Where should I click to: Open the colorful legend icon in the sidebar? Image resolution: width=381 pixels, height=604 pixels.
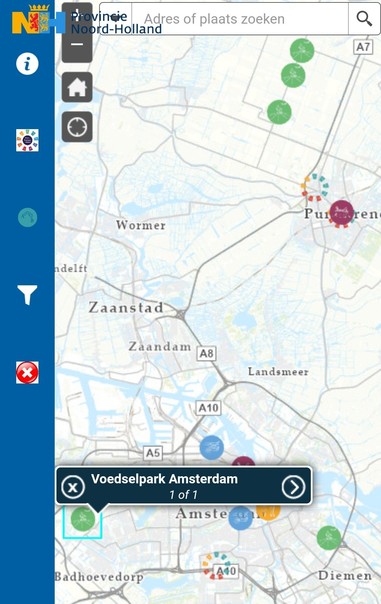[x=27, y=140]
